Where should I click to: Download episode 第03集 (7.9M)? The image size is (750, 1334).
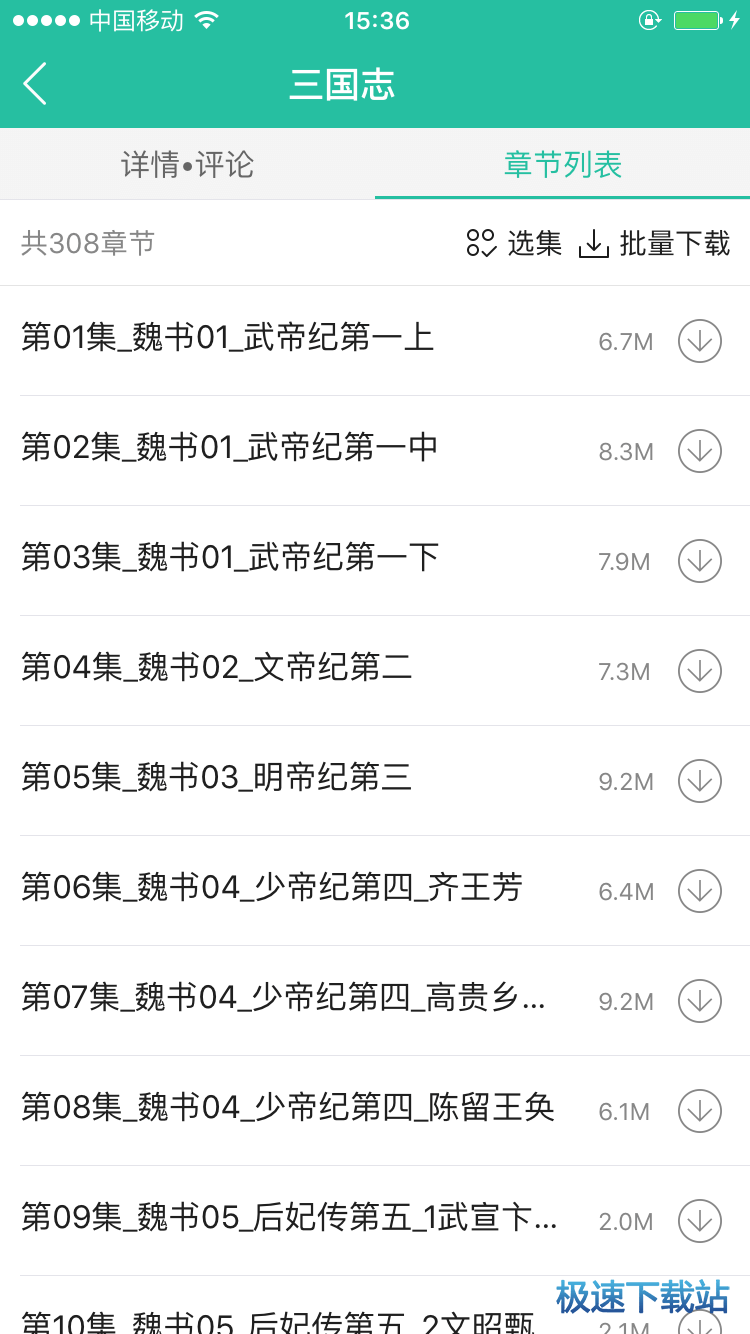(x=700, y=561)
